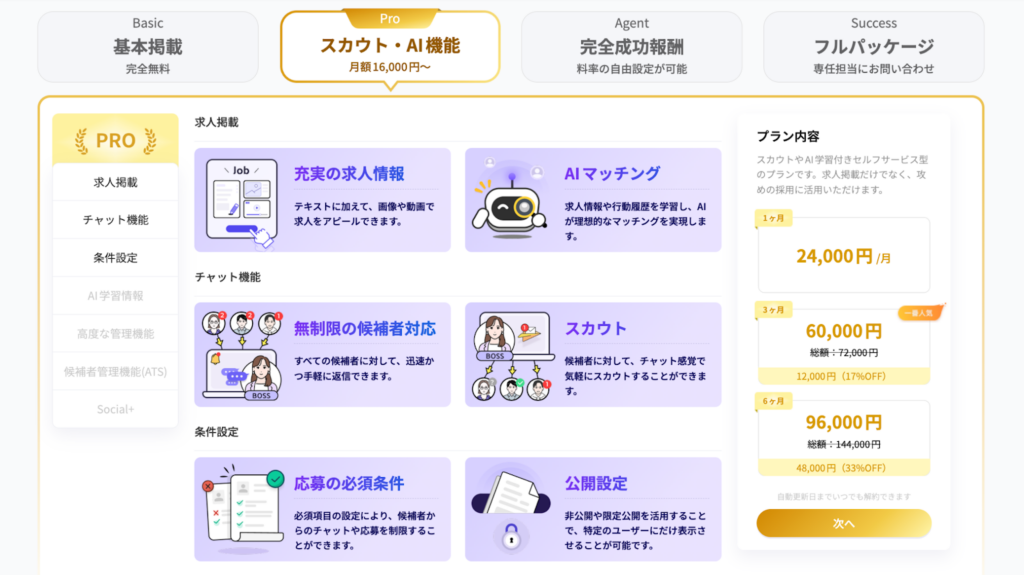
Task: Select 条件設定 in the PRO sidebar
Action: tap(115, 258)
